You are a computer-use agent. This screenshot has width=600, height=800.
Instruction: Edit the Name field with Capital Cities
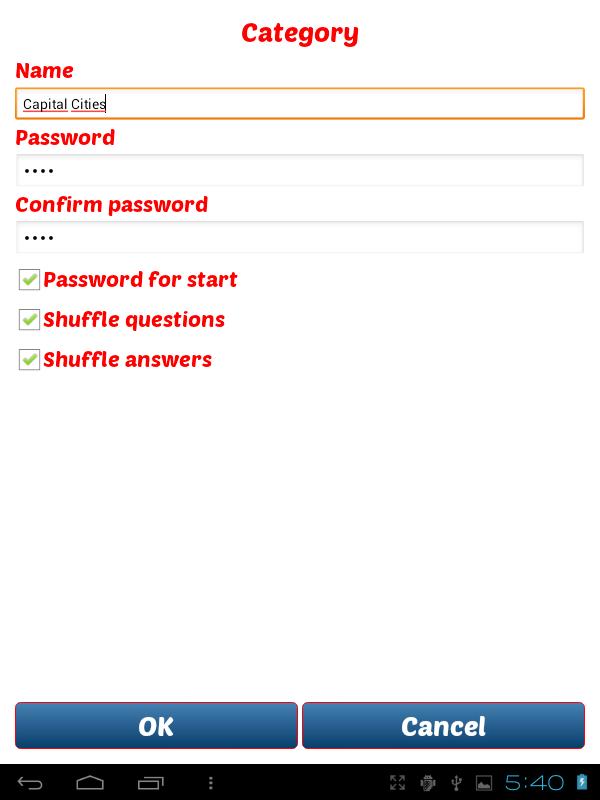[x=300, y=104]
